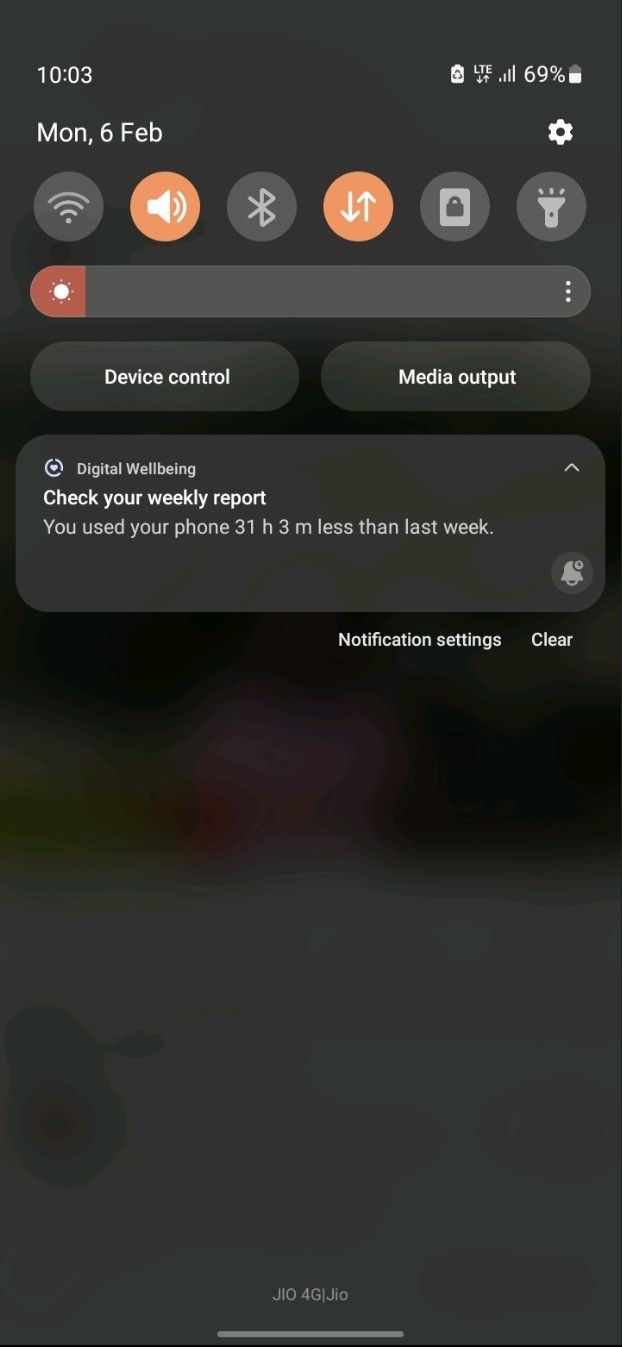Open brightness options three-dot menu
The width and height of the screenshot is (622, 1347).
click(568, 292)
